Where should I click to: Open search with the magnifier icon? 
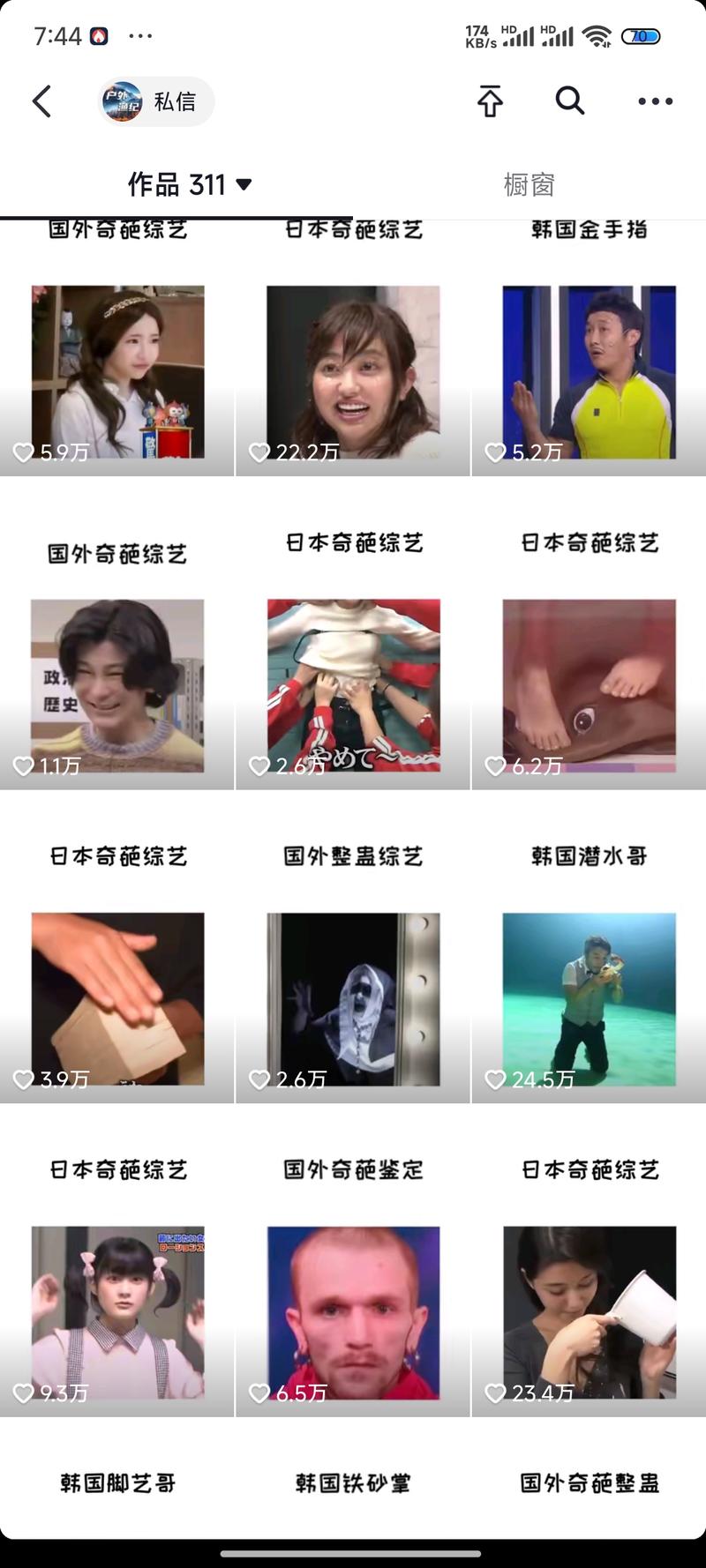tap(569, 101)
